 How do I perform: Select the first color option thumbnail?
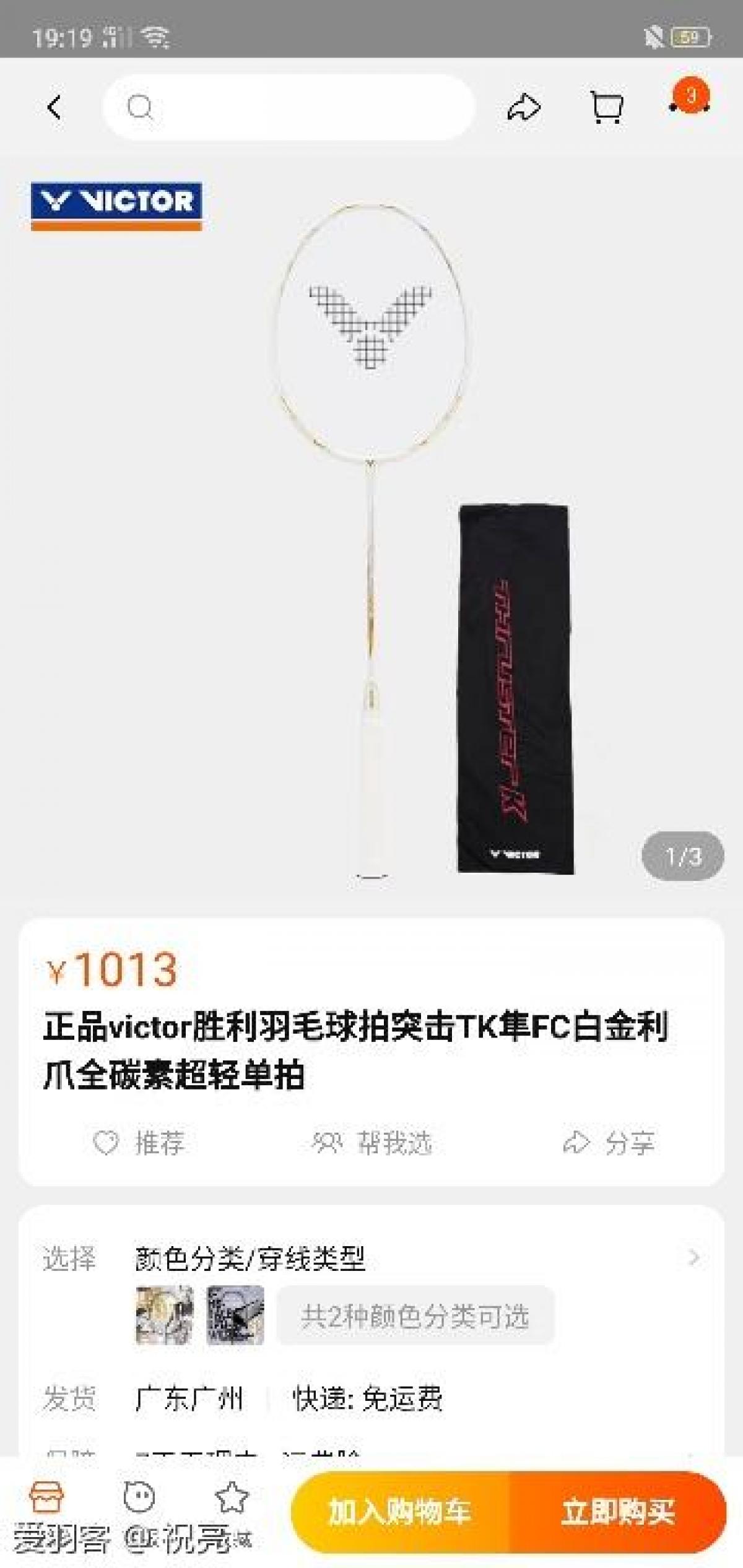(x=165, y=1315)
